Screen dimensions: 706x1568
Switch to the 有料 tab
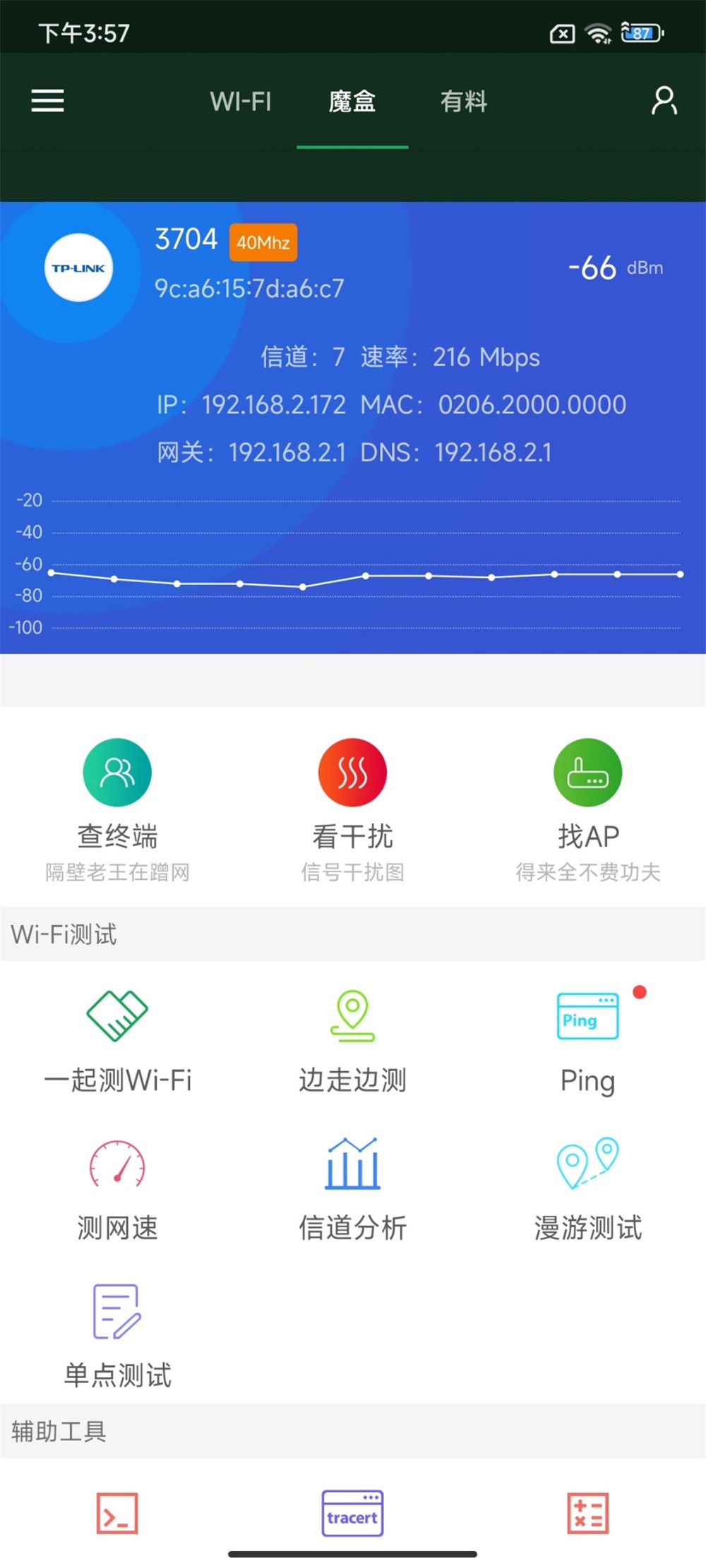[464, 102]
